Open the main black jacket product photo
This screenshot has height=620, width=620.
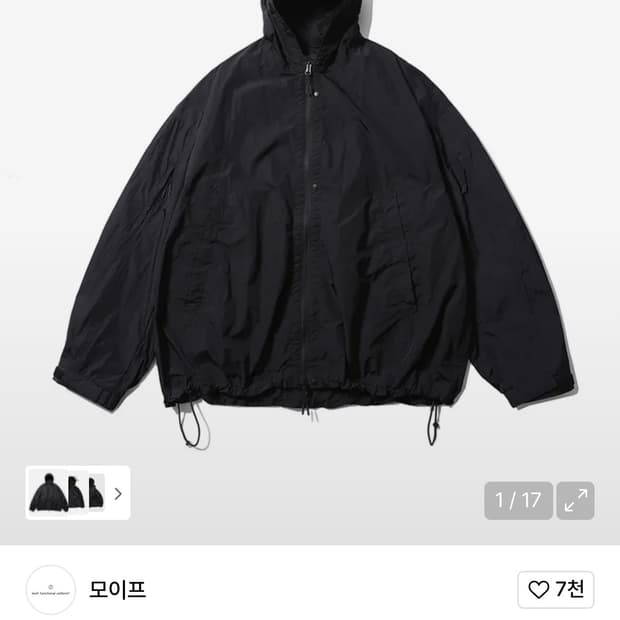[x=312, y=230]
